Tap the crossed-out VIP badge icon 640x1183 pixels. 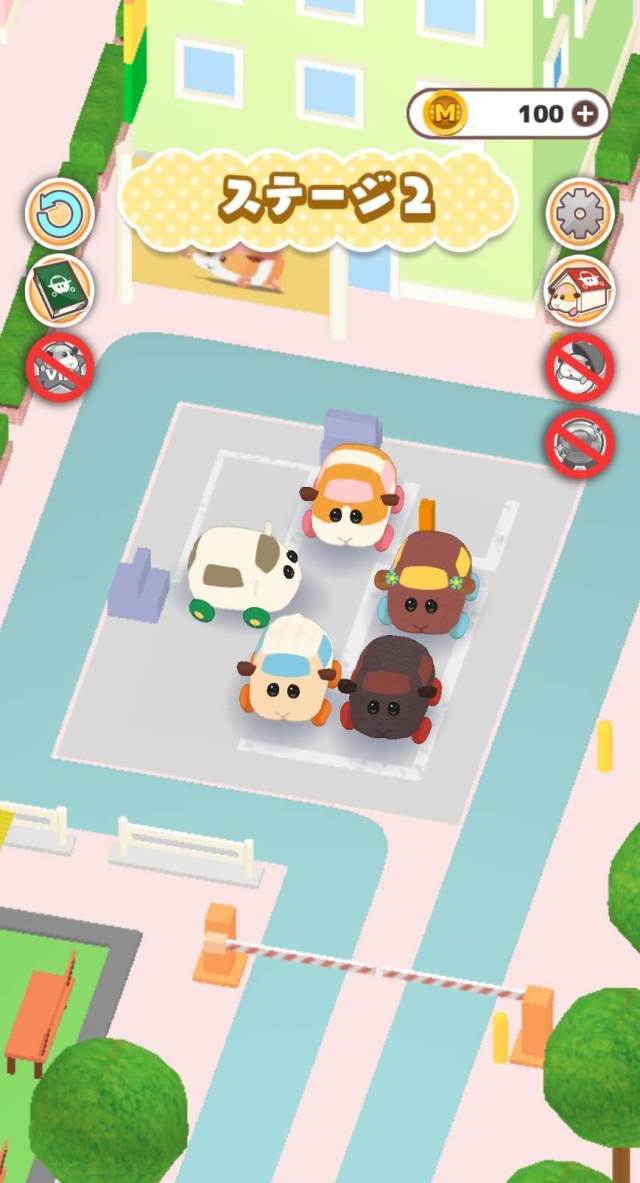tap(60, 368)
